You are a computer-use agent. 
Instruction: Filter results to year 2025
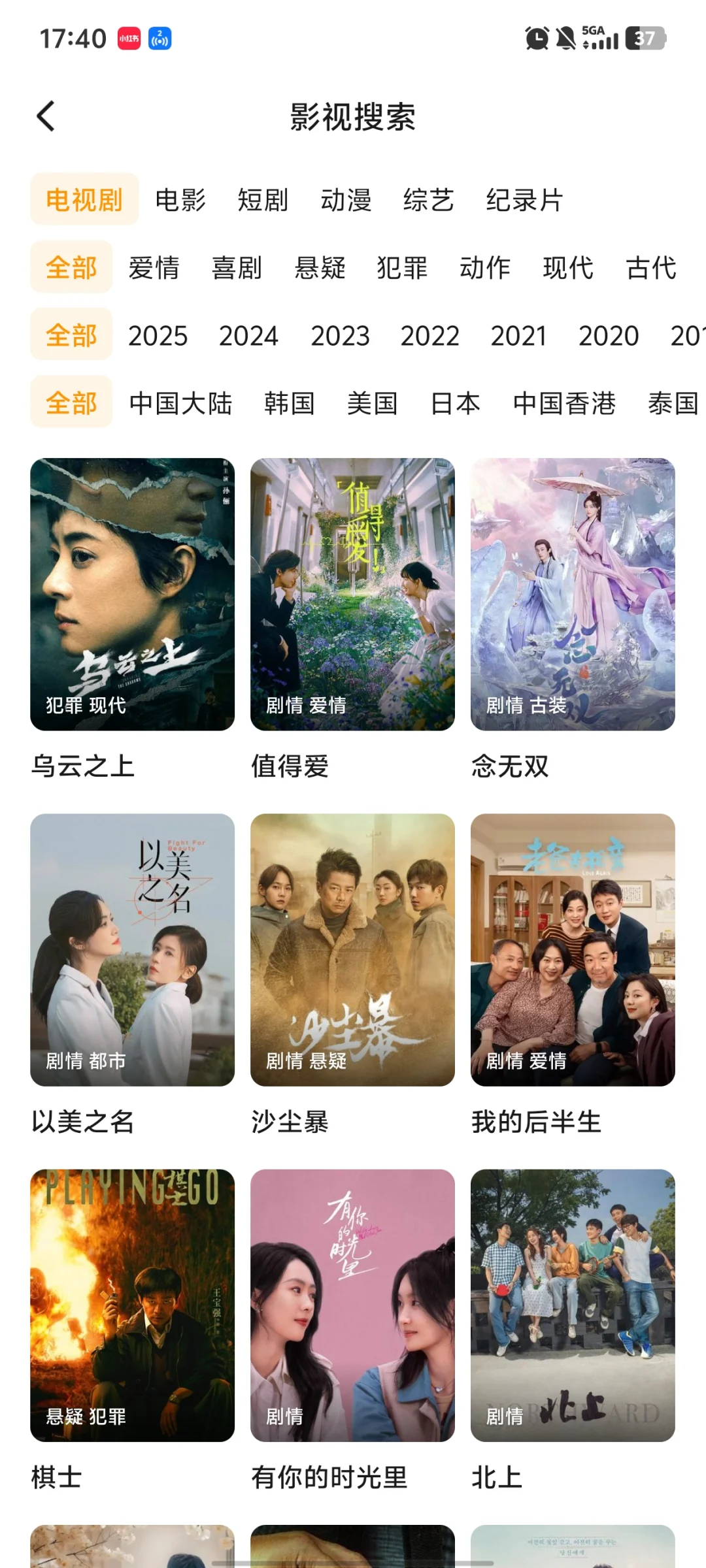pyautogui.click(x=158, y=336)
